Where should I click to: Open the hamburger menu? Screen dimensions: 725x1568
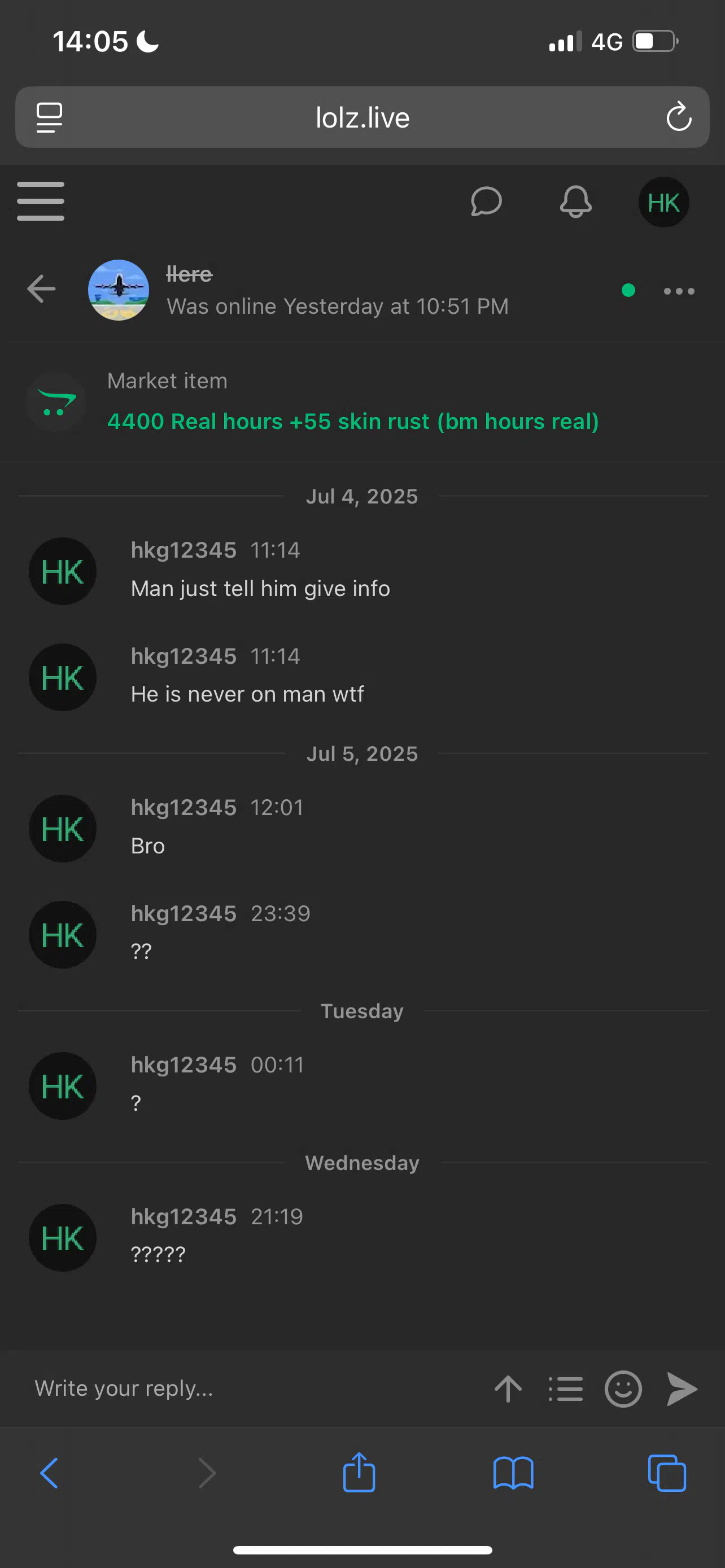[40, 201]
